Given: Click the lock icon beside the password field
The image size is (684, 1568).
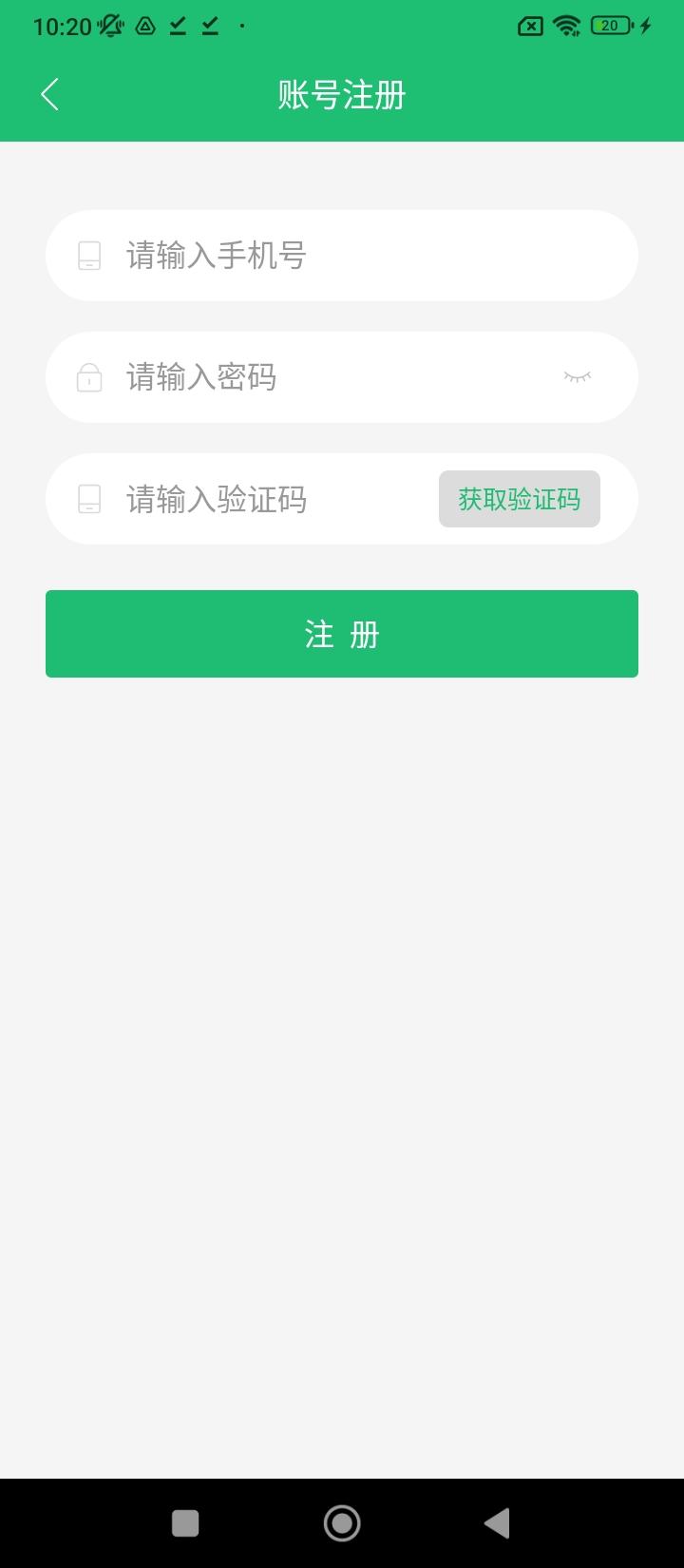Looking at the screenshot, I should pyautogui.click(x=89, y=377).
